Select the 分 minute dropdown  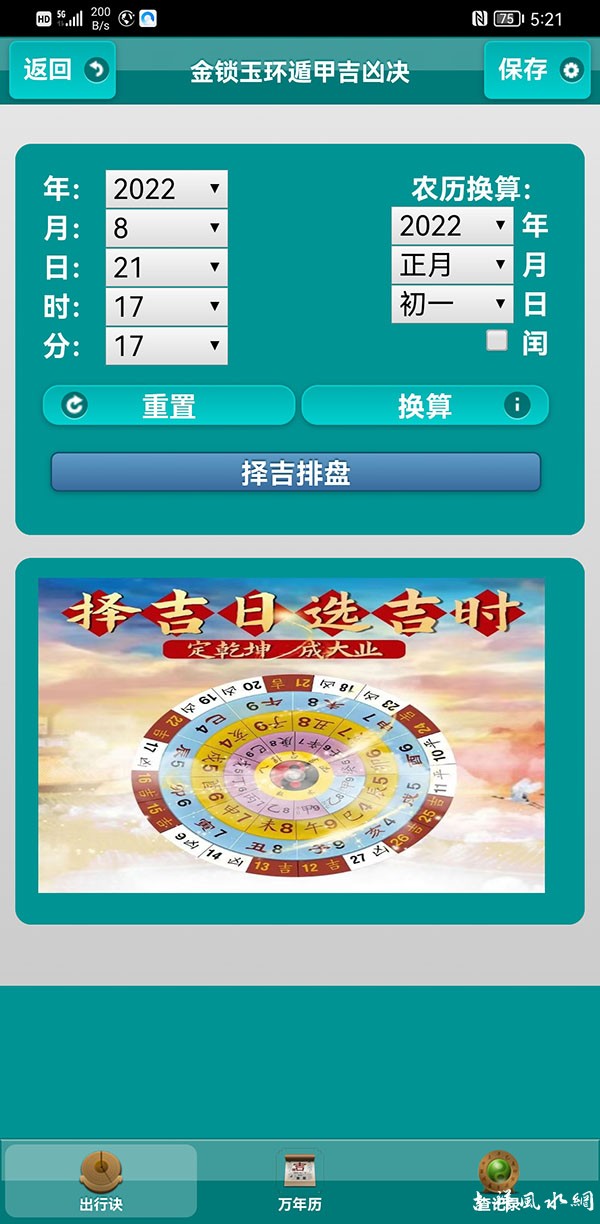(166, 346)
